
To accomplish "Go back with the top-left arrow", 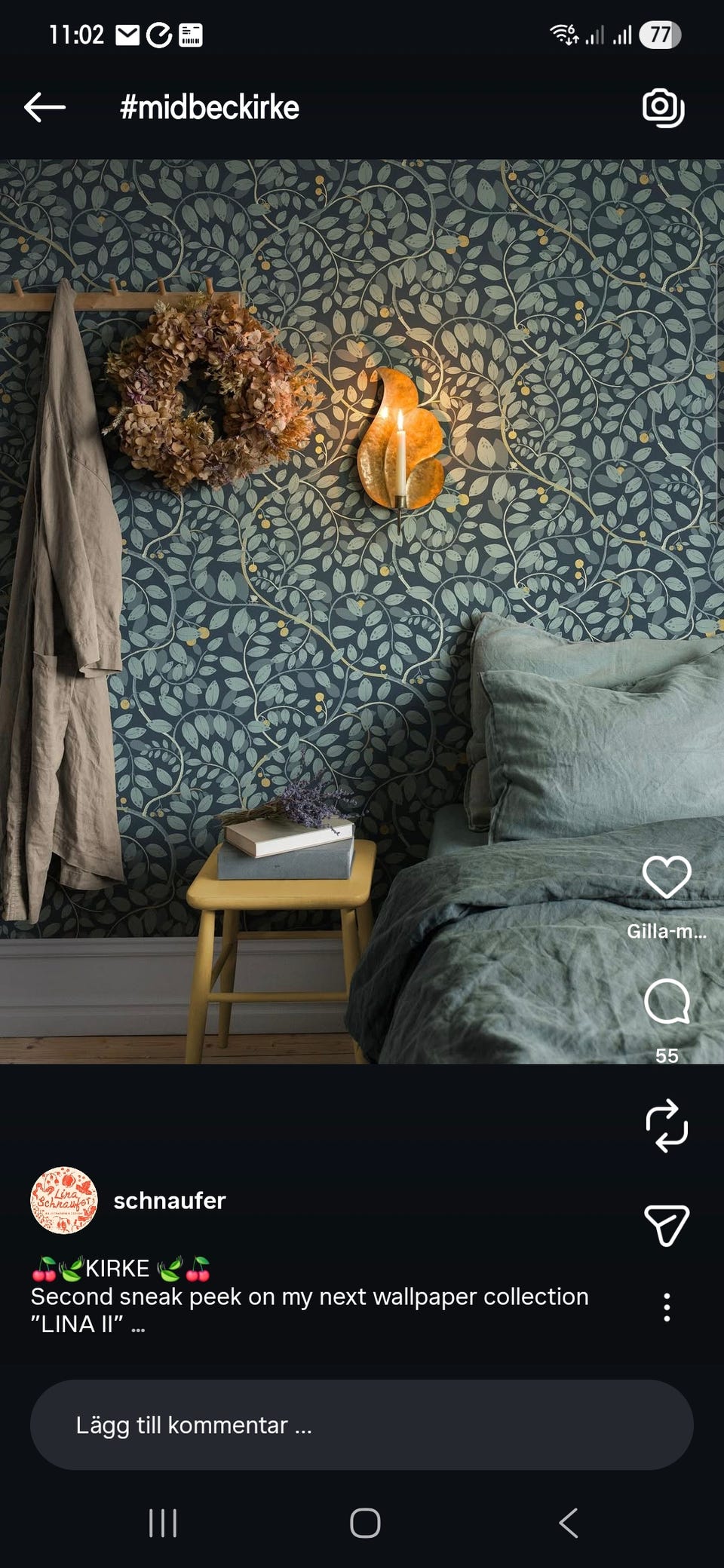I will 44,108.
